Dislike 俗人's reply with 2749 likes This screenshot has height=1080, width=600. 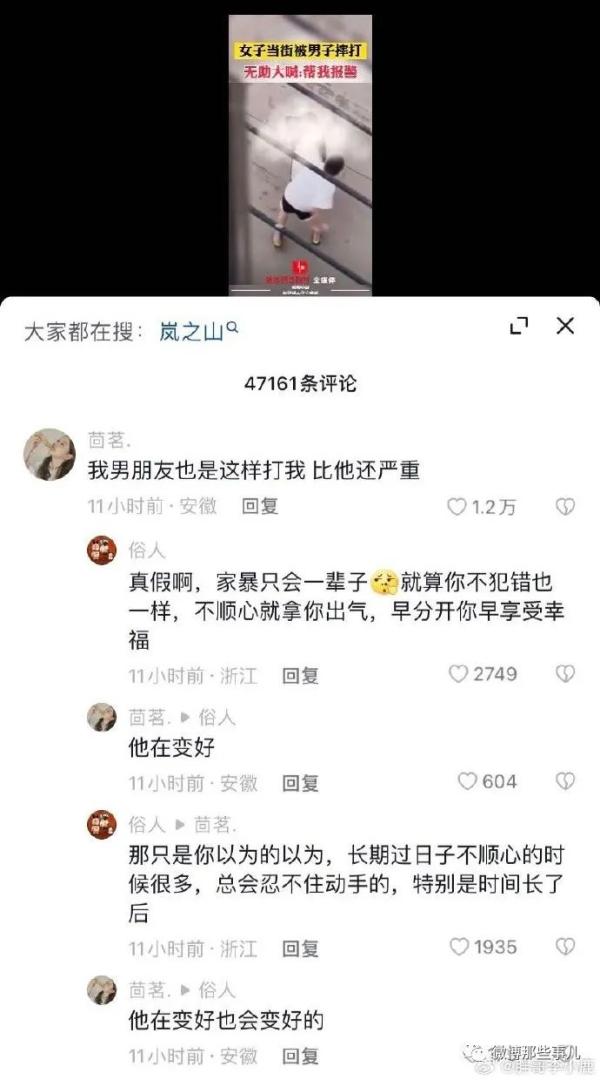(565, 674)
